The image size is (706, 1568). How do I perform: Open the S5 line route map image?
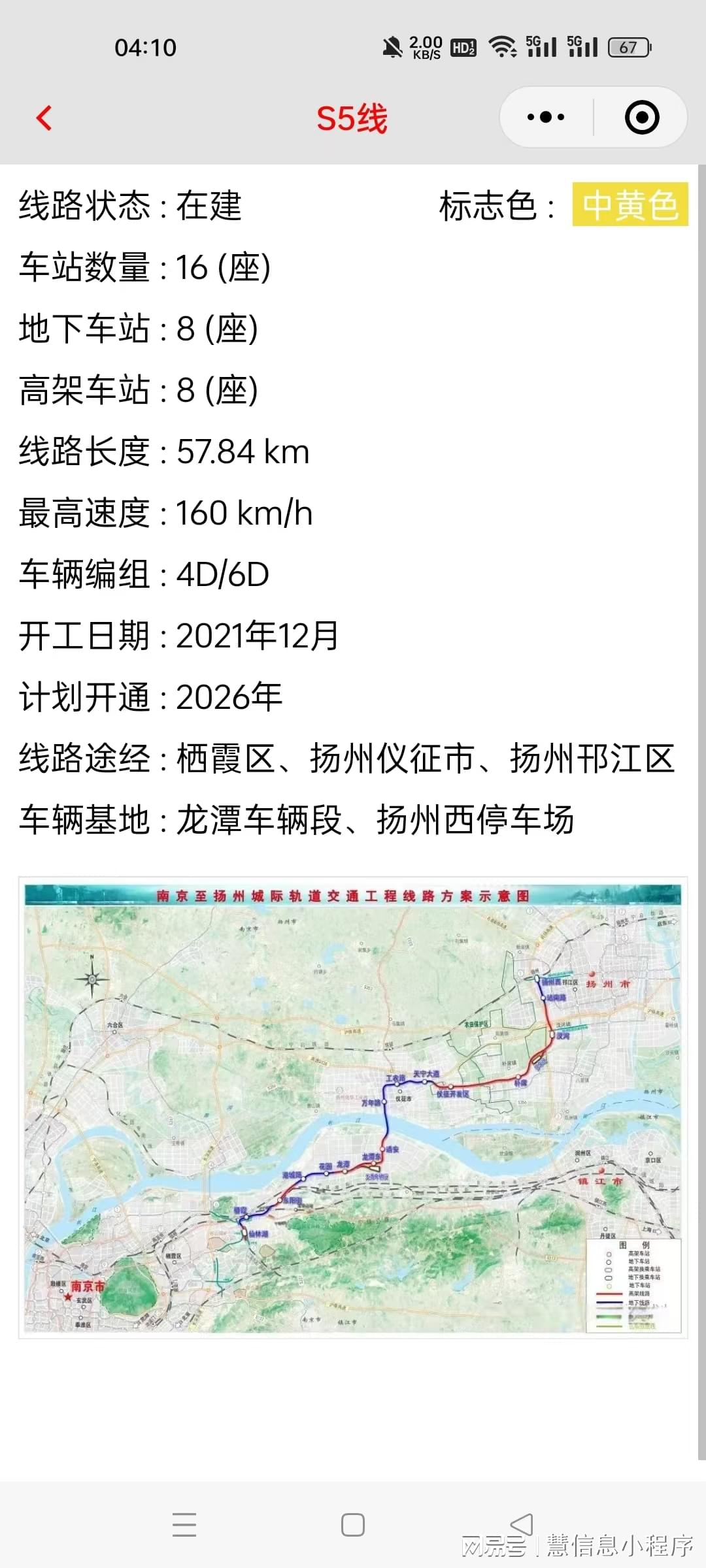[353, 1108]
